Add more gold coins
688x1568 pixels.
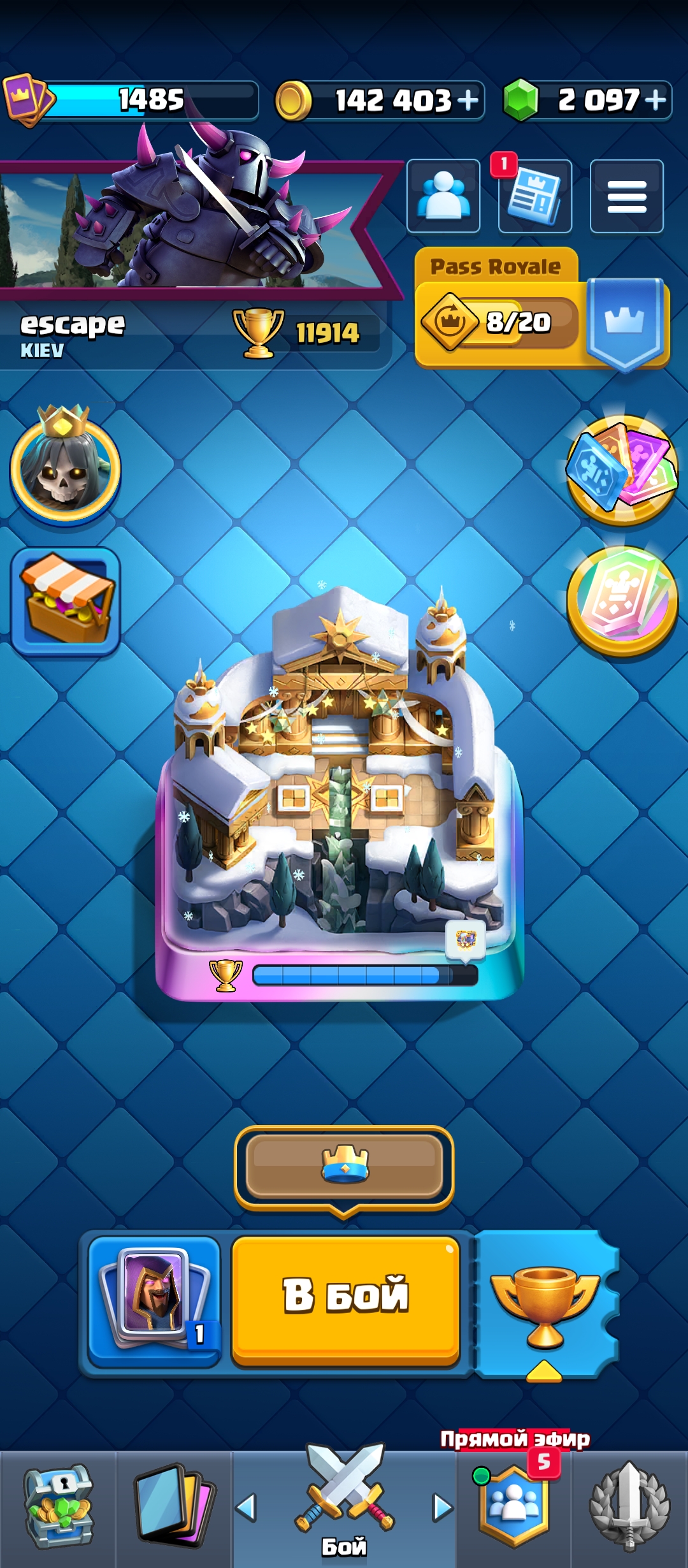468,100
